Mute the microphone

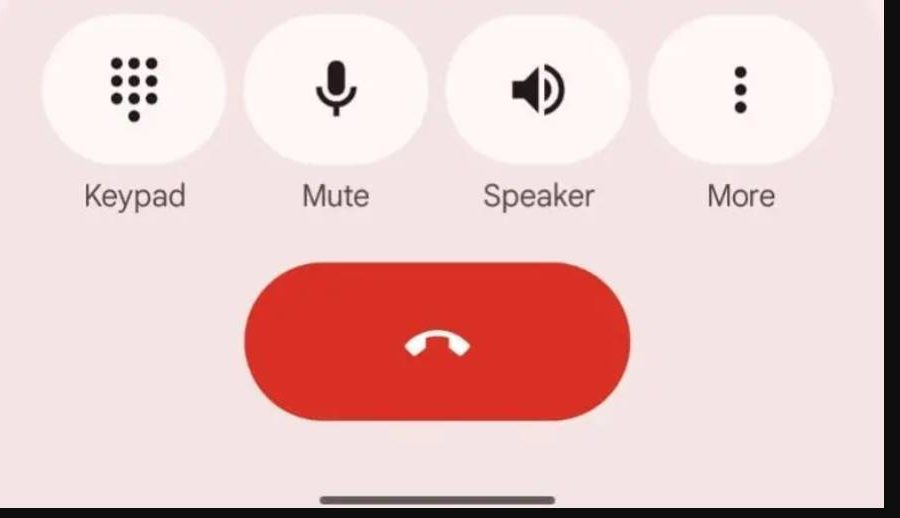pos(336,90)
